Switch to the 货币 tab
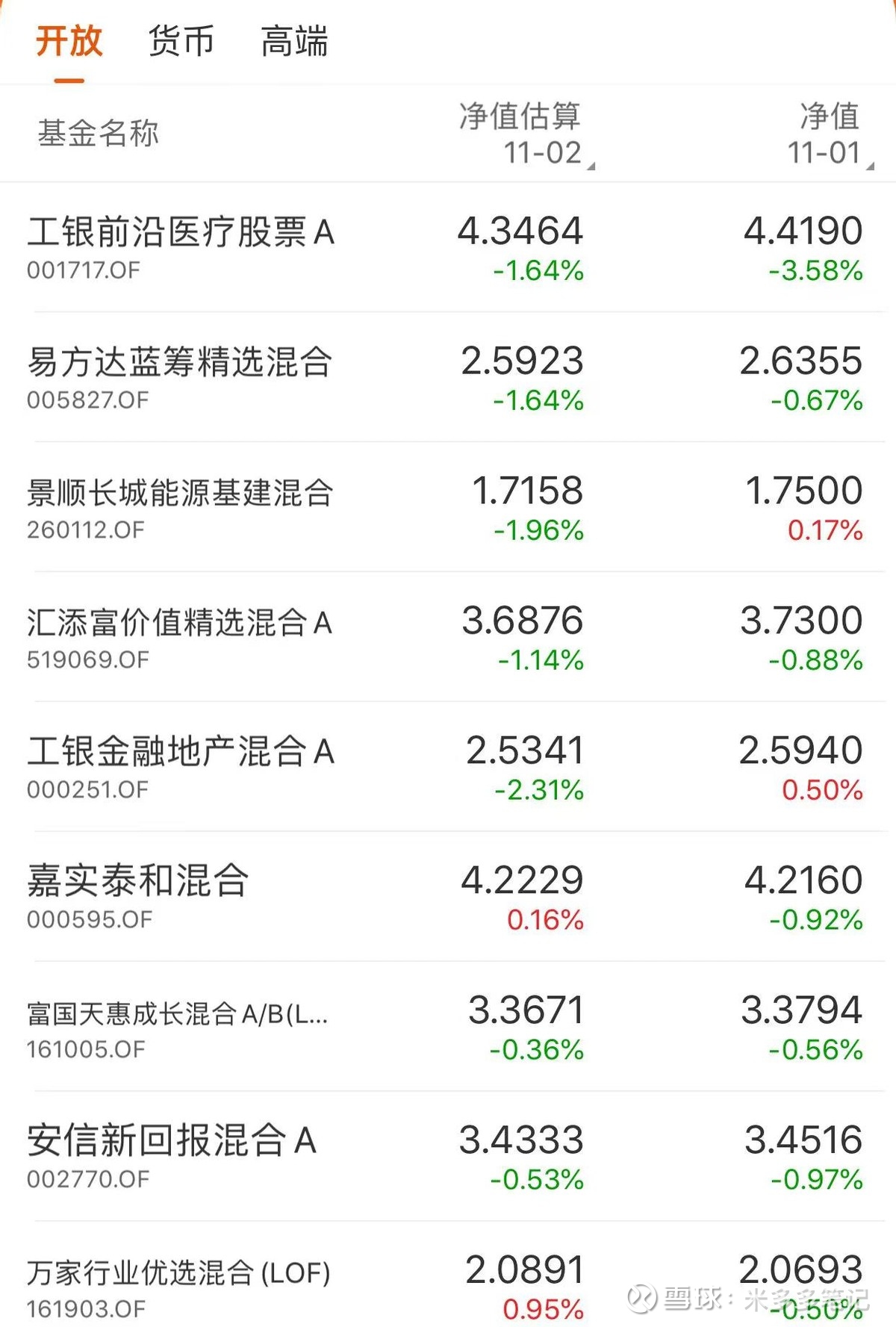 [181, 43]
